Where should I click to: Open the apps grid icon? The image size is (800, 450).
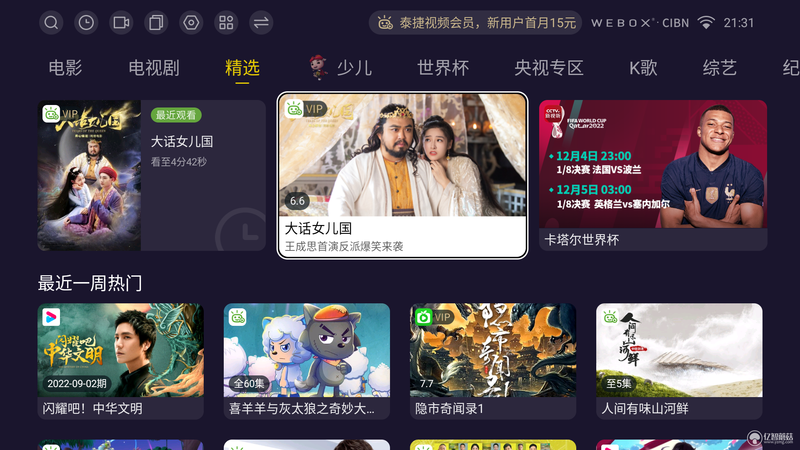point(226,22)
